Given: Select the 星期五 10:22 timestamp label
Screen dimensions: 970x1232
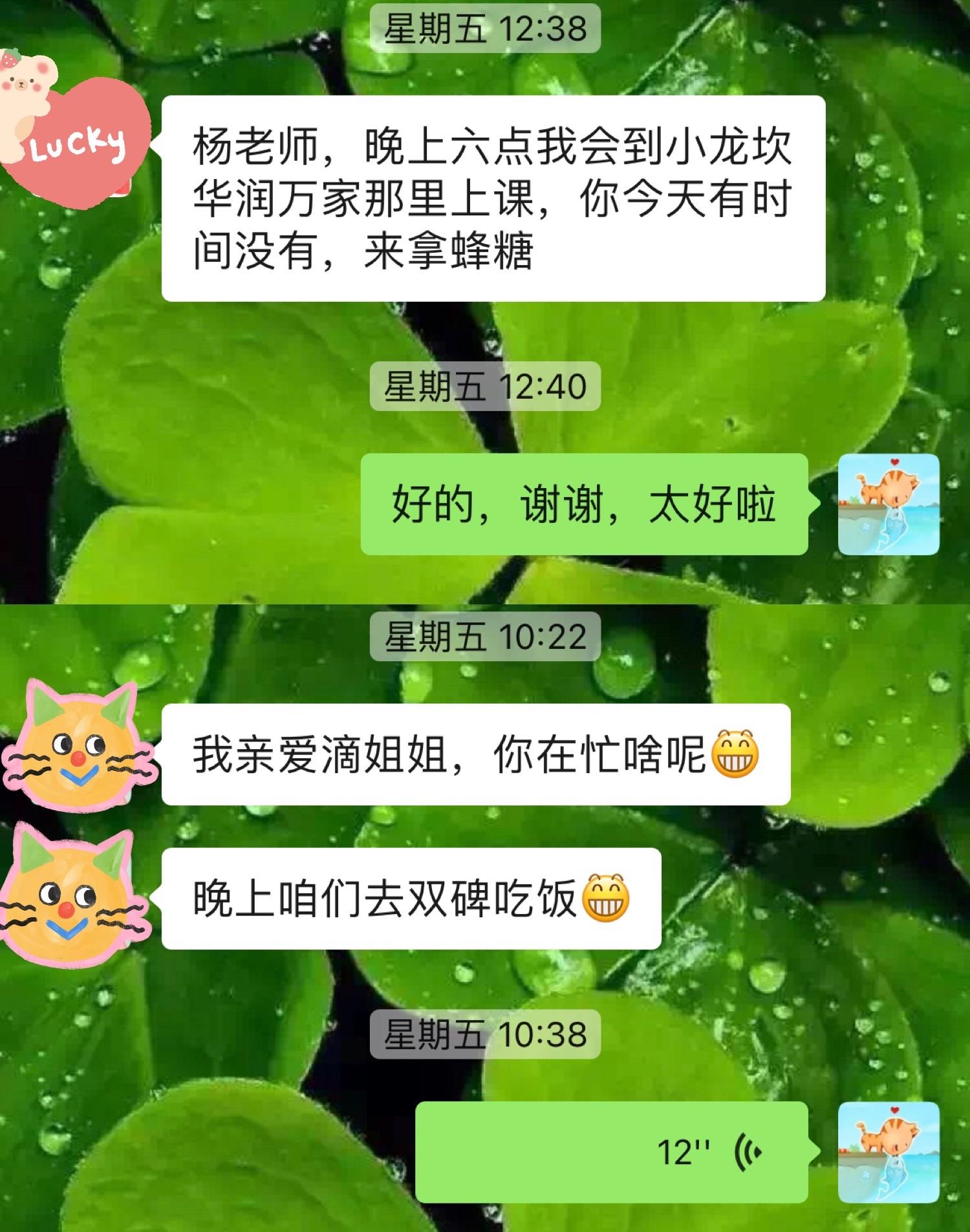Looking at the screenshot, I should coord(484,638).
